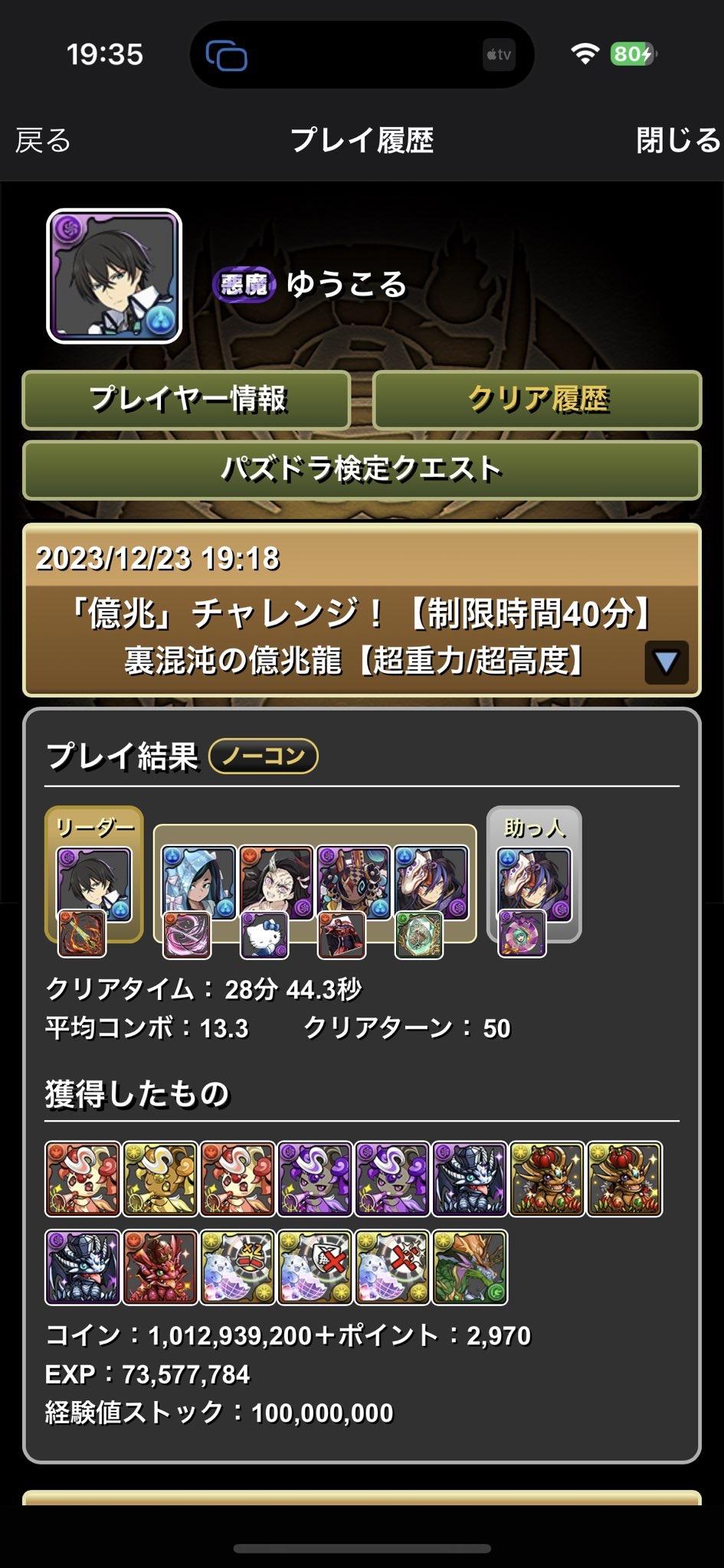Open パズドラ検定クエスト

click(362, 469)
